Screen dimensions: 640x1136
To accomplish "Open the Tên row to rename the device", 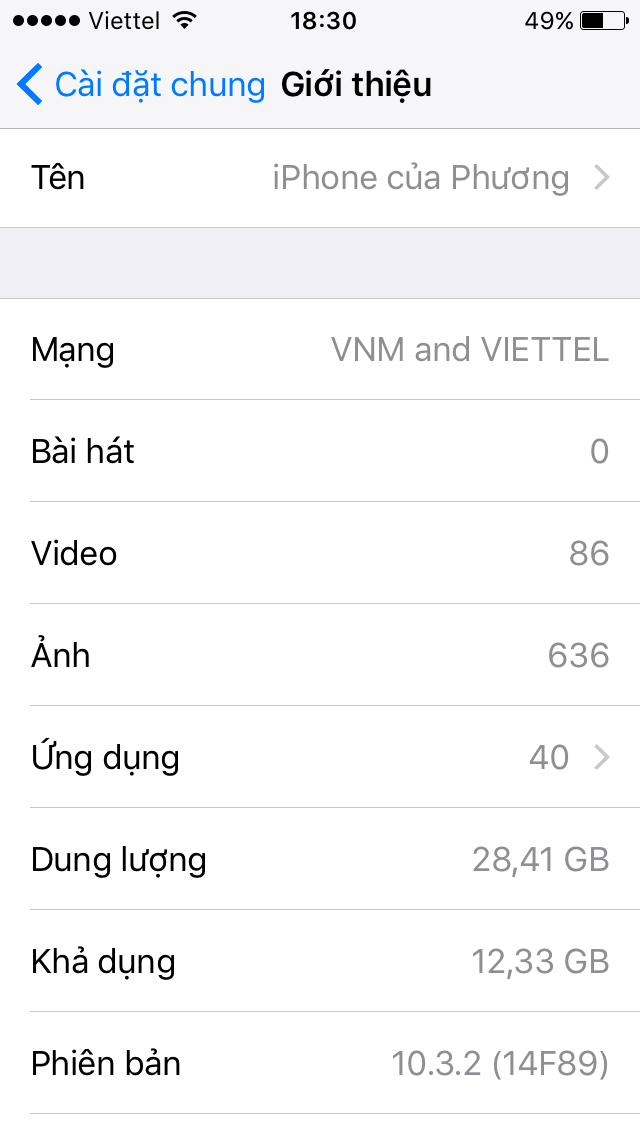I will tap(320, 178).
